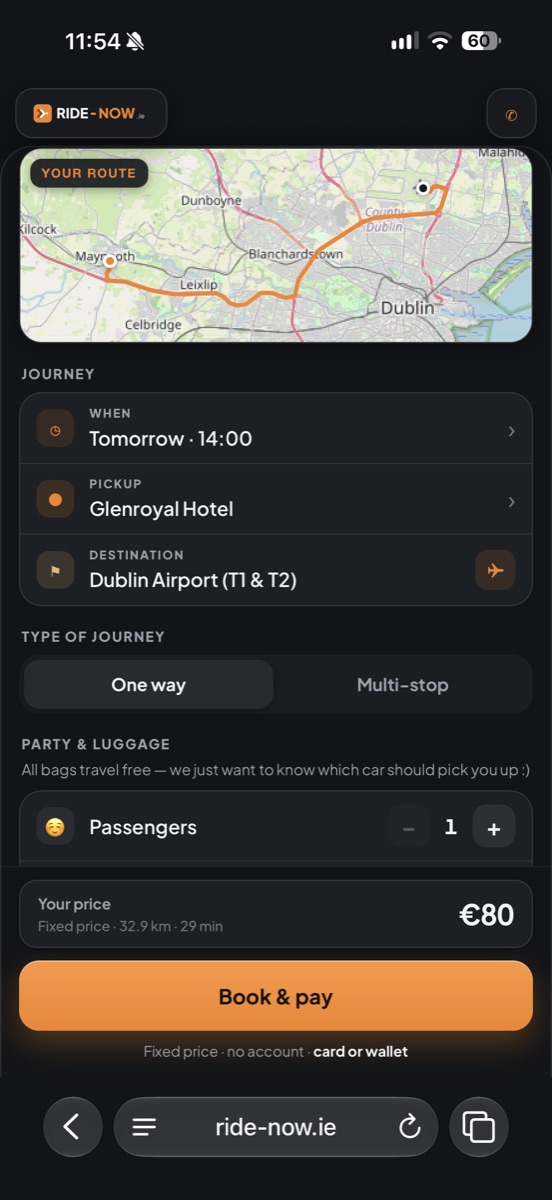552x1200 pixels.
Task: Open the browser tabs overview
Action: tap(479, 1127)
